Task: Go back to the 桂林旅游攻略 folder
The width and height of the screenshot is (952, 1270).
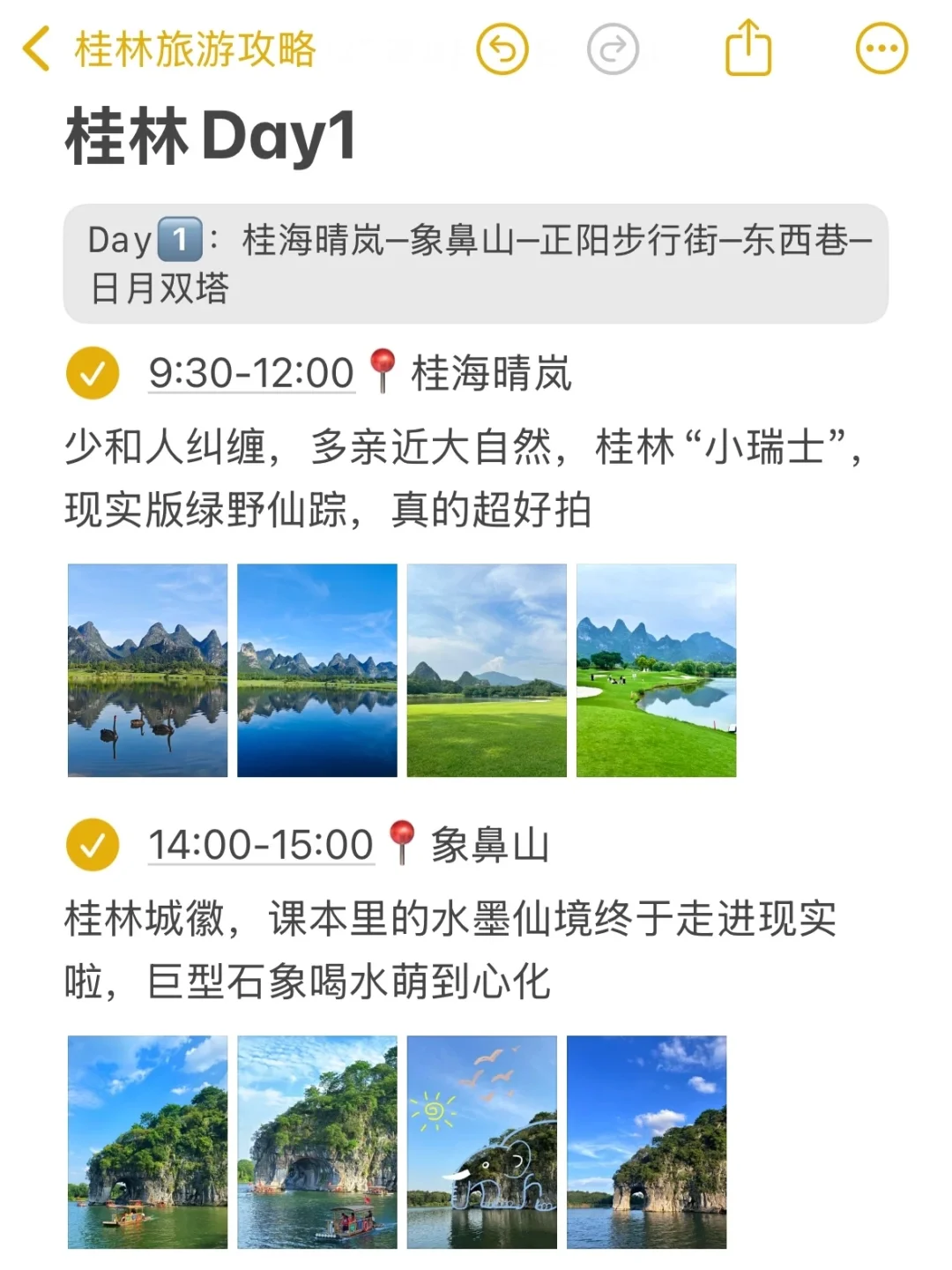Action: point(167,49)
